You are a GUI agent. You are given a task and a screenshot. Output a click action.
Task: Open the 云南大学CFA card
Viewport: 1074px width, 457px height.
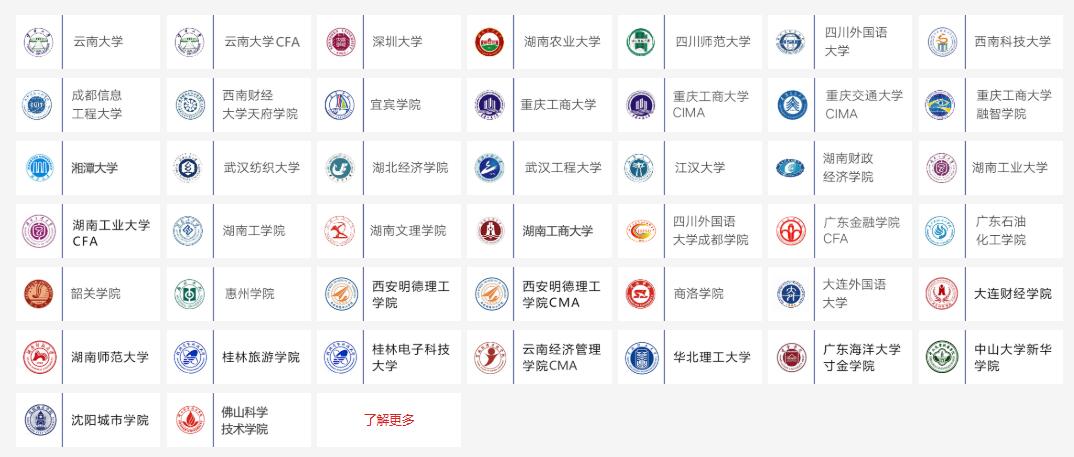click(238, 42)
